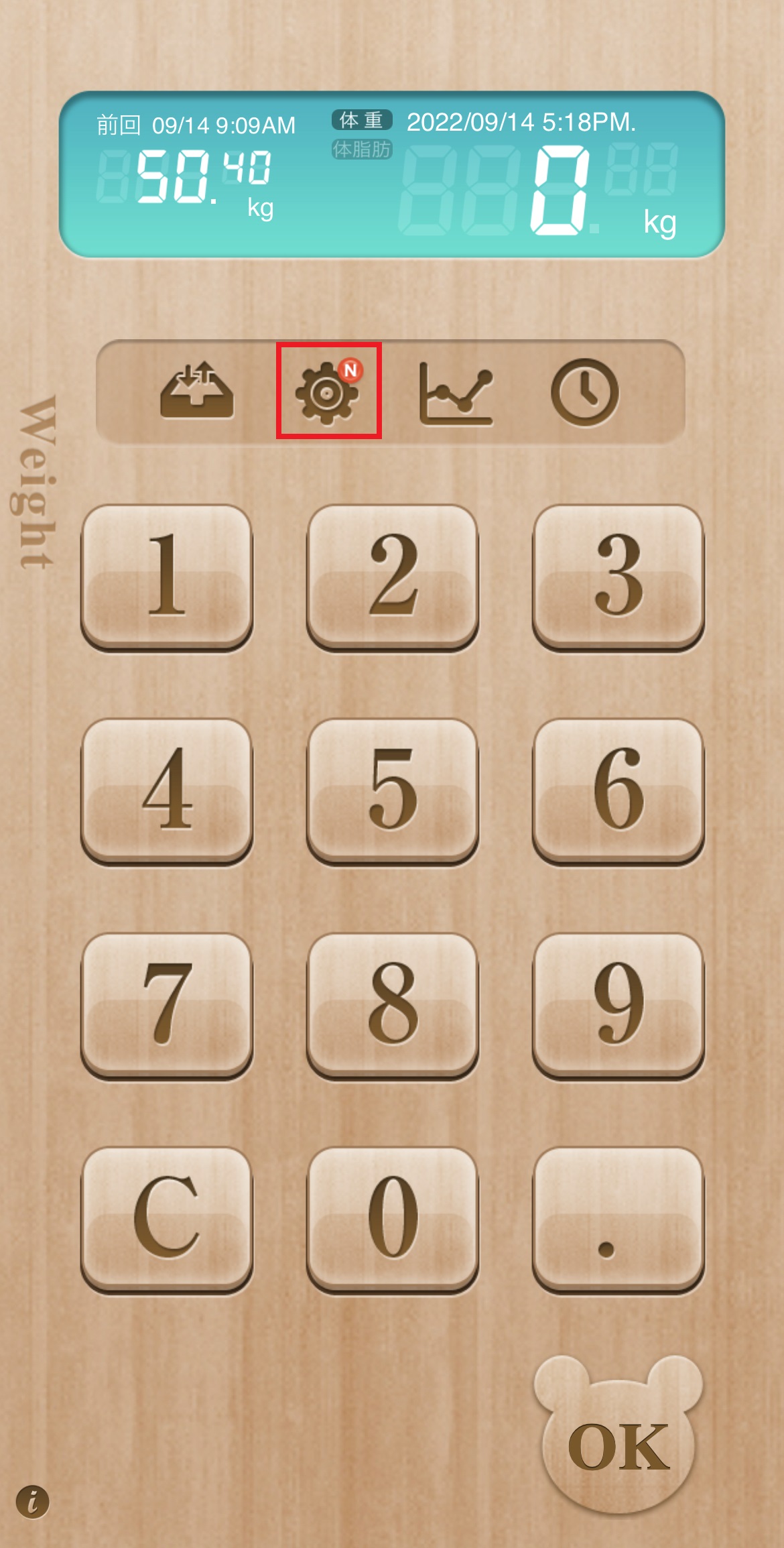Enter digit 7 on the keypad
This screenshot has height=1548, width=784.
point(167,1004)
